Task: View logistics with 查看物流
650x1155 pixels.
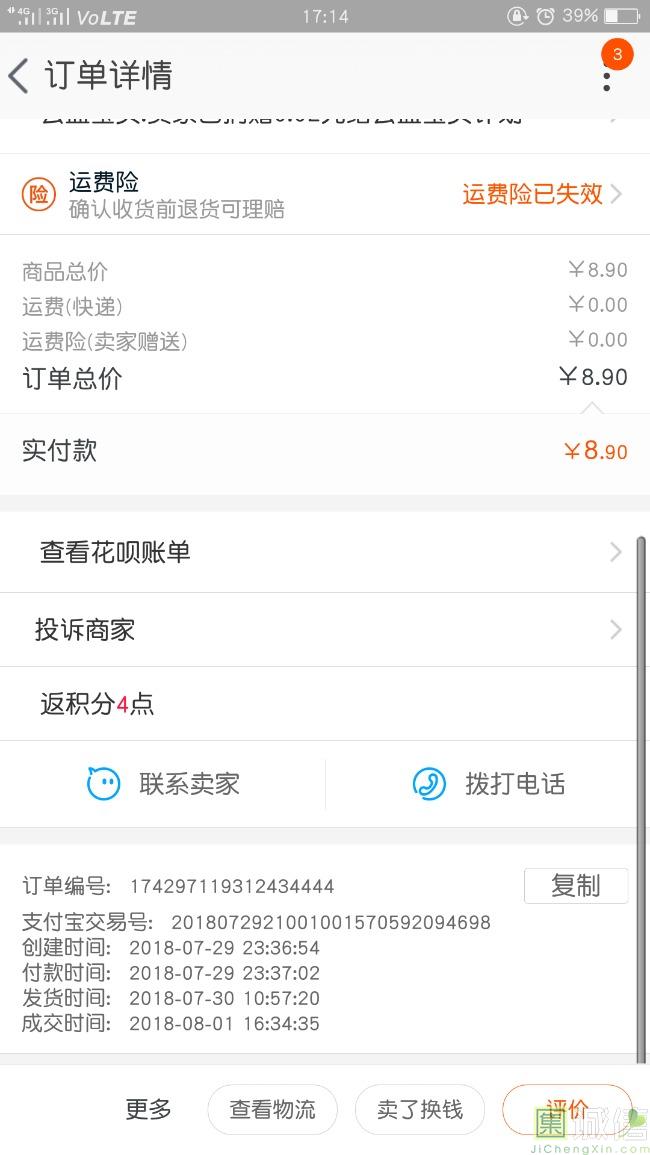Action: pyautogui.click(x=272, y=1109)
